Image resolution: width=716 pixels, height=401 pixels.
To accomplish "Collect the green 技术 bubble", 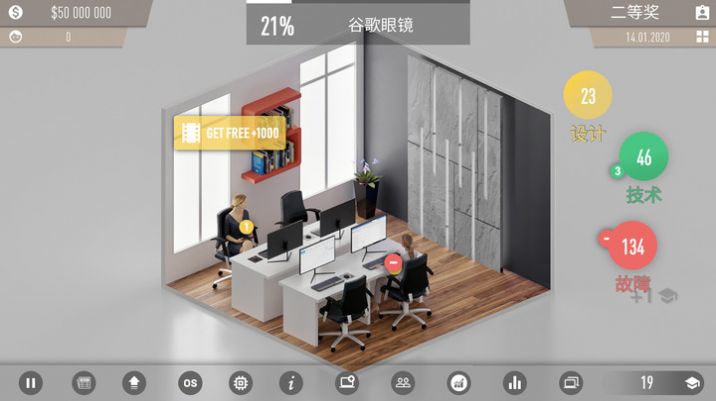I will (x=644, y=157).
